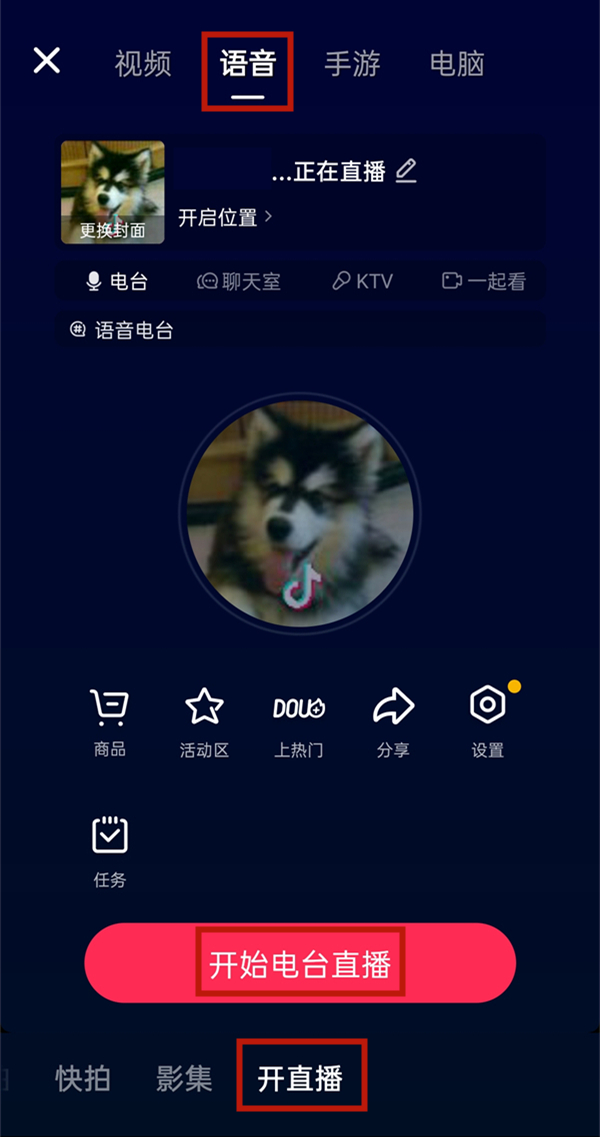Open 上热门 DOU+ promotion
Image resolution: width=600 pixels, height=1137 pixels.
(x=299, y=720)
